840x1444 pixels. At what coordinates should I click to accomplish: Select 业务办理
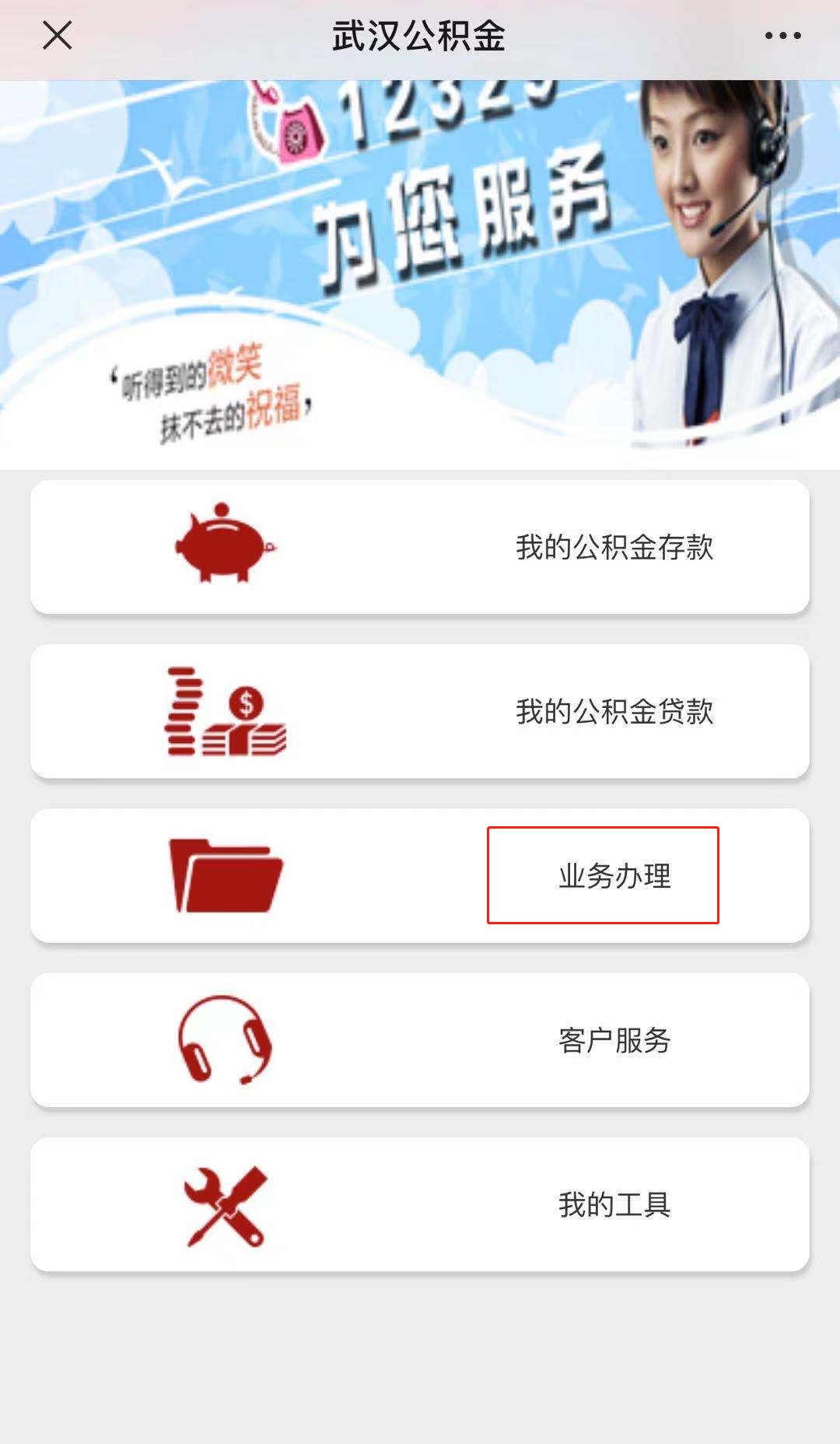[603, 875]
